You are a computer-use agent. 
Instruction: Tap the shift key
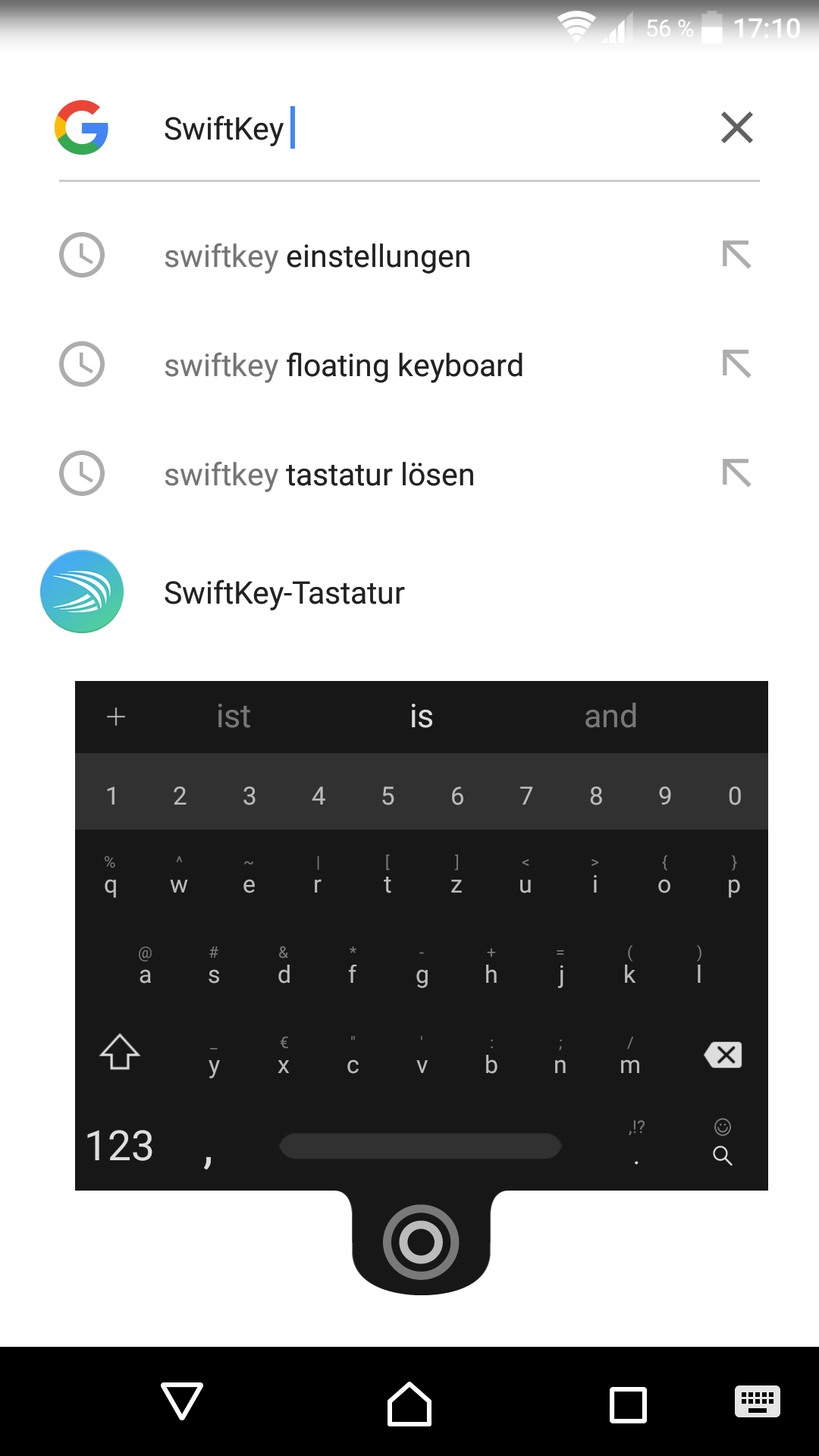[120, 1053]
